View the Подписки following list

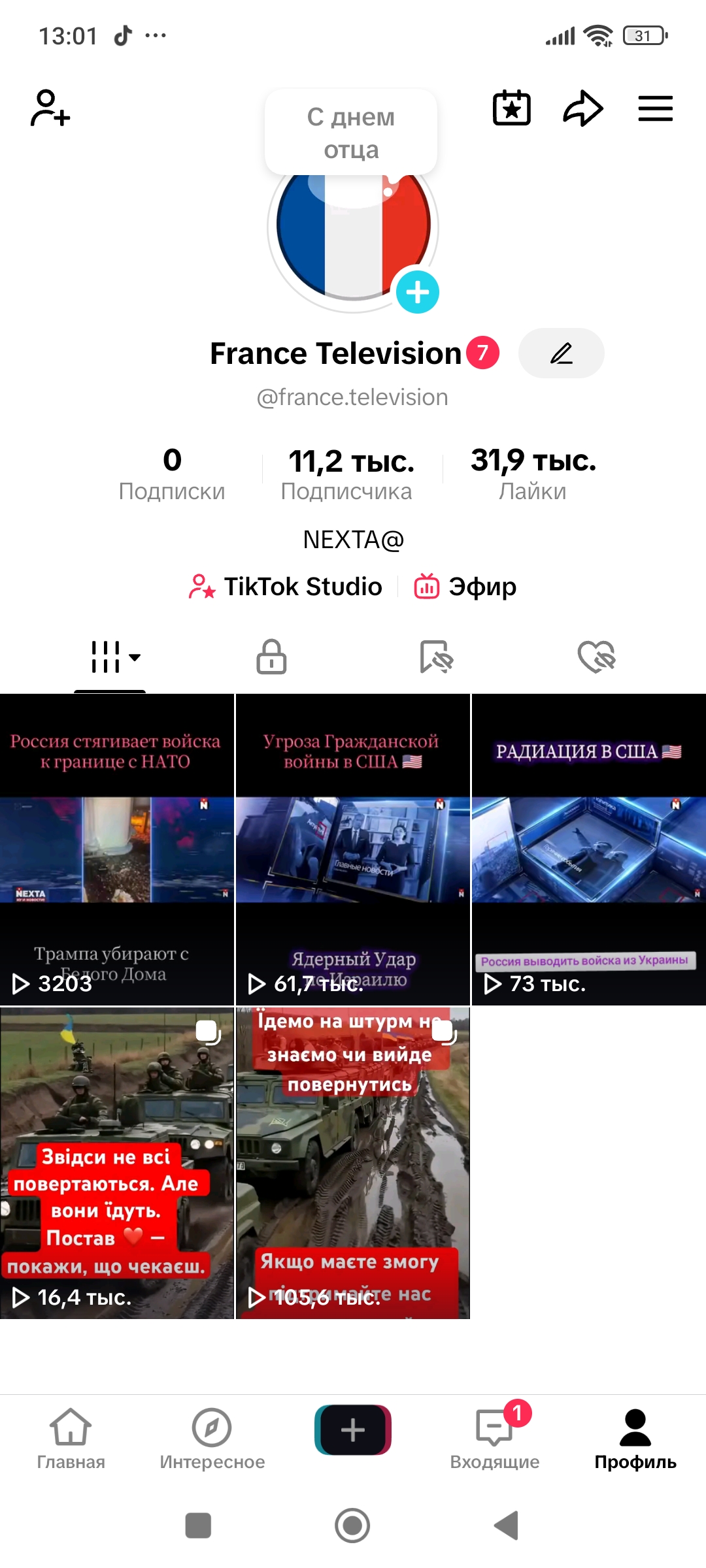[172, 474]
